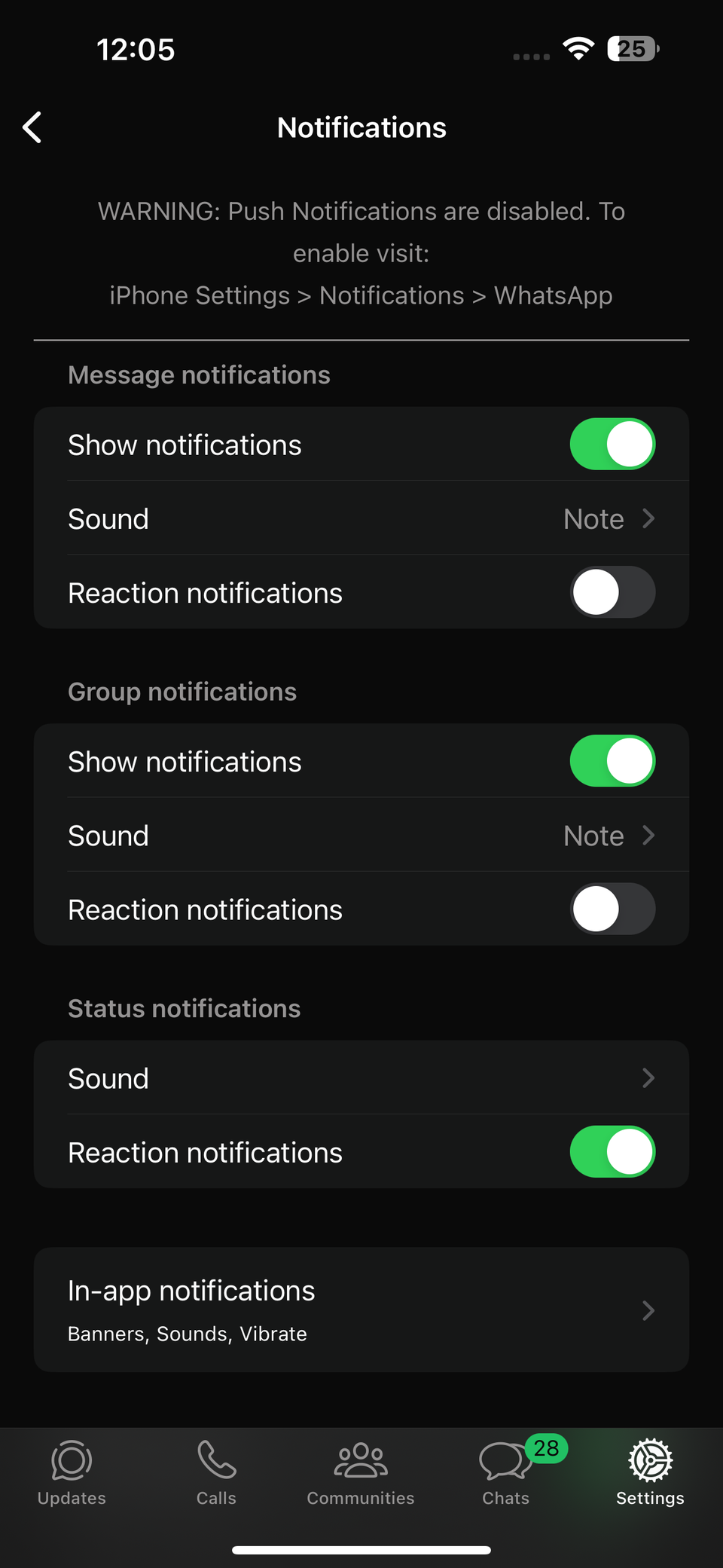The image size is (723, 1568).
Task: Tap the back arrow to leave Notifications
Action: (x=32, y=127)
